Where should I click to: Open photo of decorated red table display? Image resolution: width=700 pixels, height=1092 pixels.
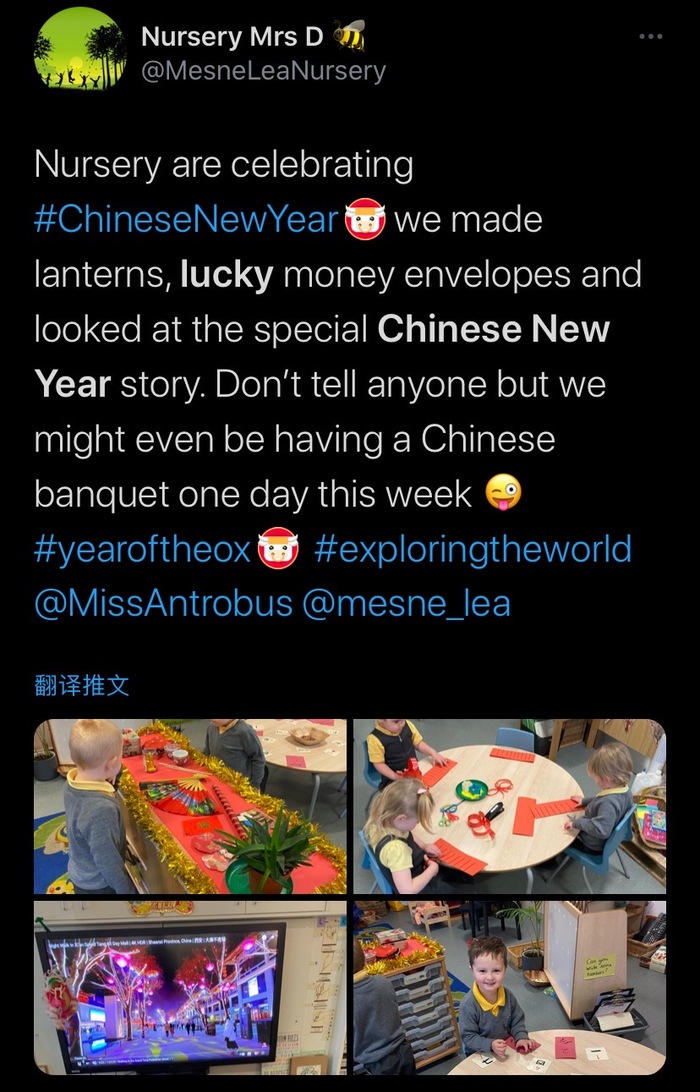[190, 806]
